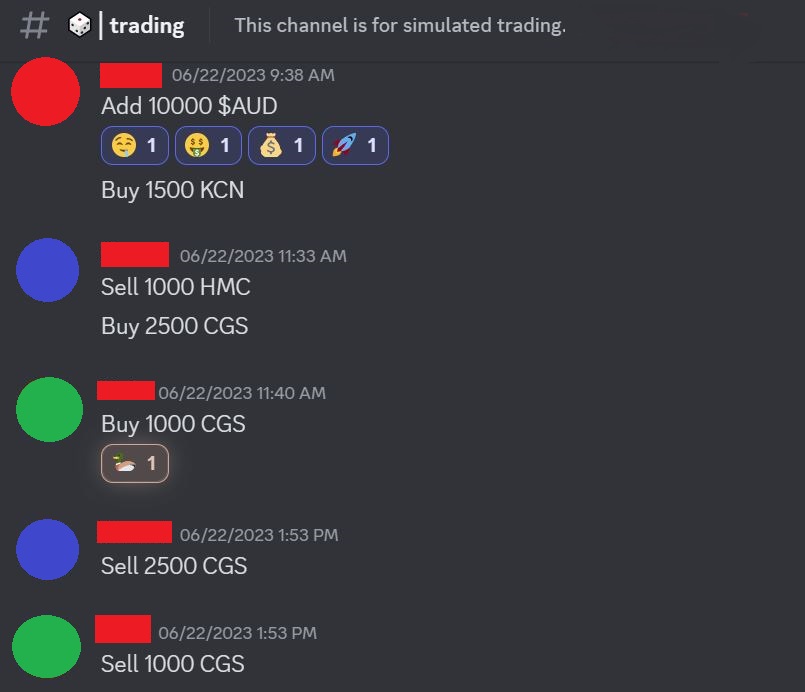805x692 pixels.
Task: Open the blue avatar profile beside Sell 1000 HMC
Action: pos(48,270)
